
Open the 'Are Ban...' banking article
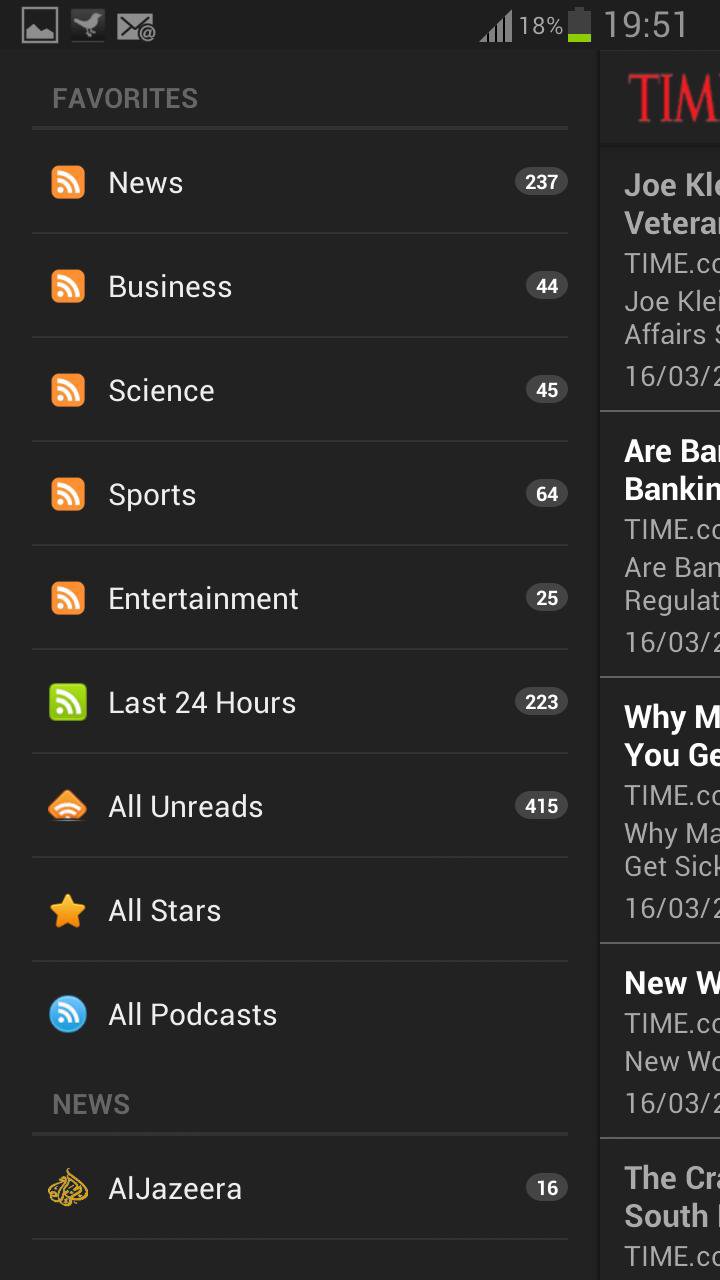coord(660,544)
